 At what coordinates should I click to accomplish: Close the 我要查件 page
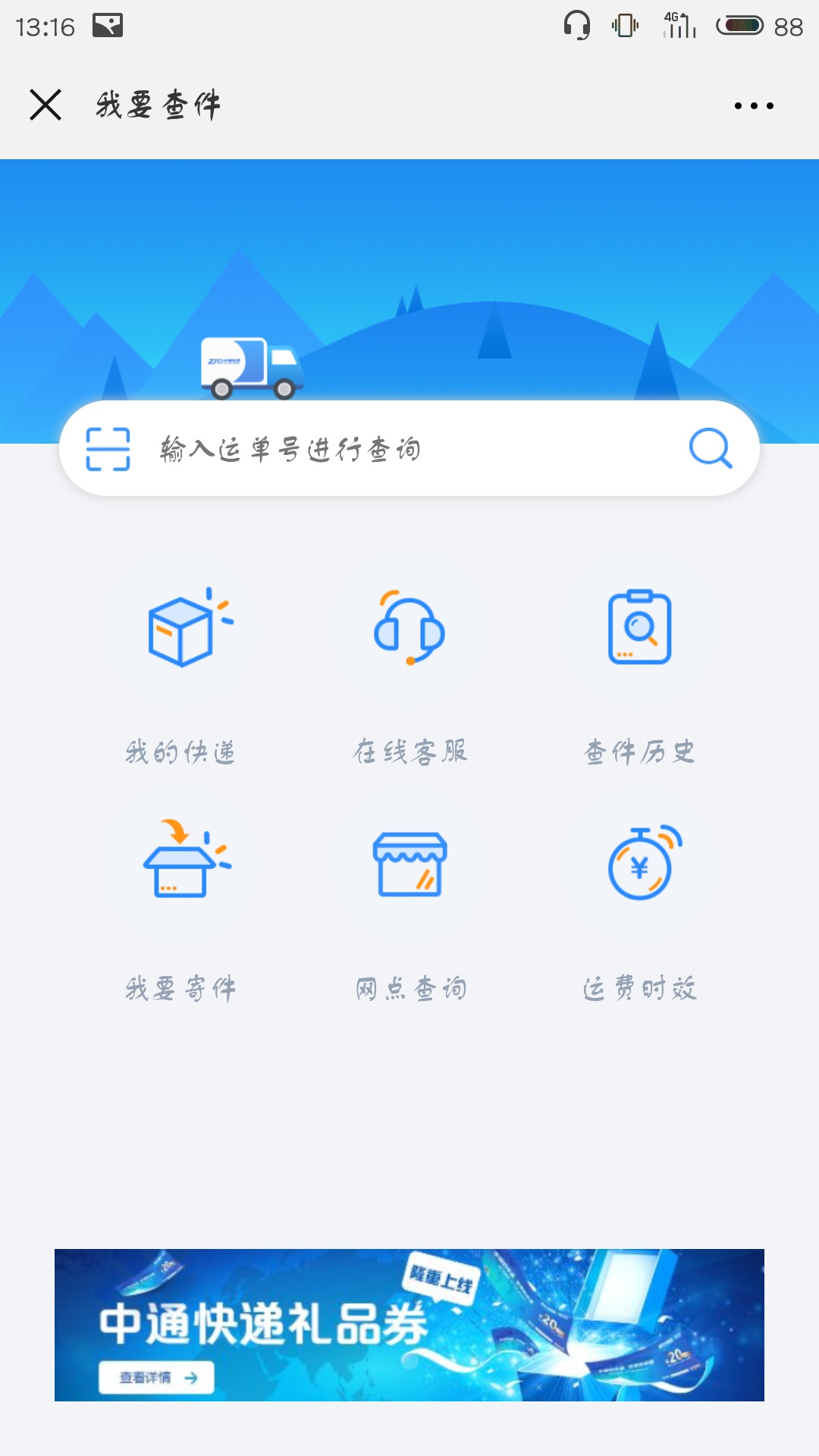point(45,105)
